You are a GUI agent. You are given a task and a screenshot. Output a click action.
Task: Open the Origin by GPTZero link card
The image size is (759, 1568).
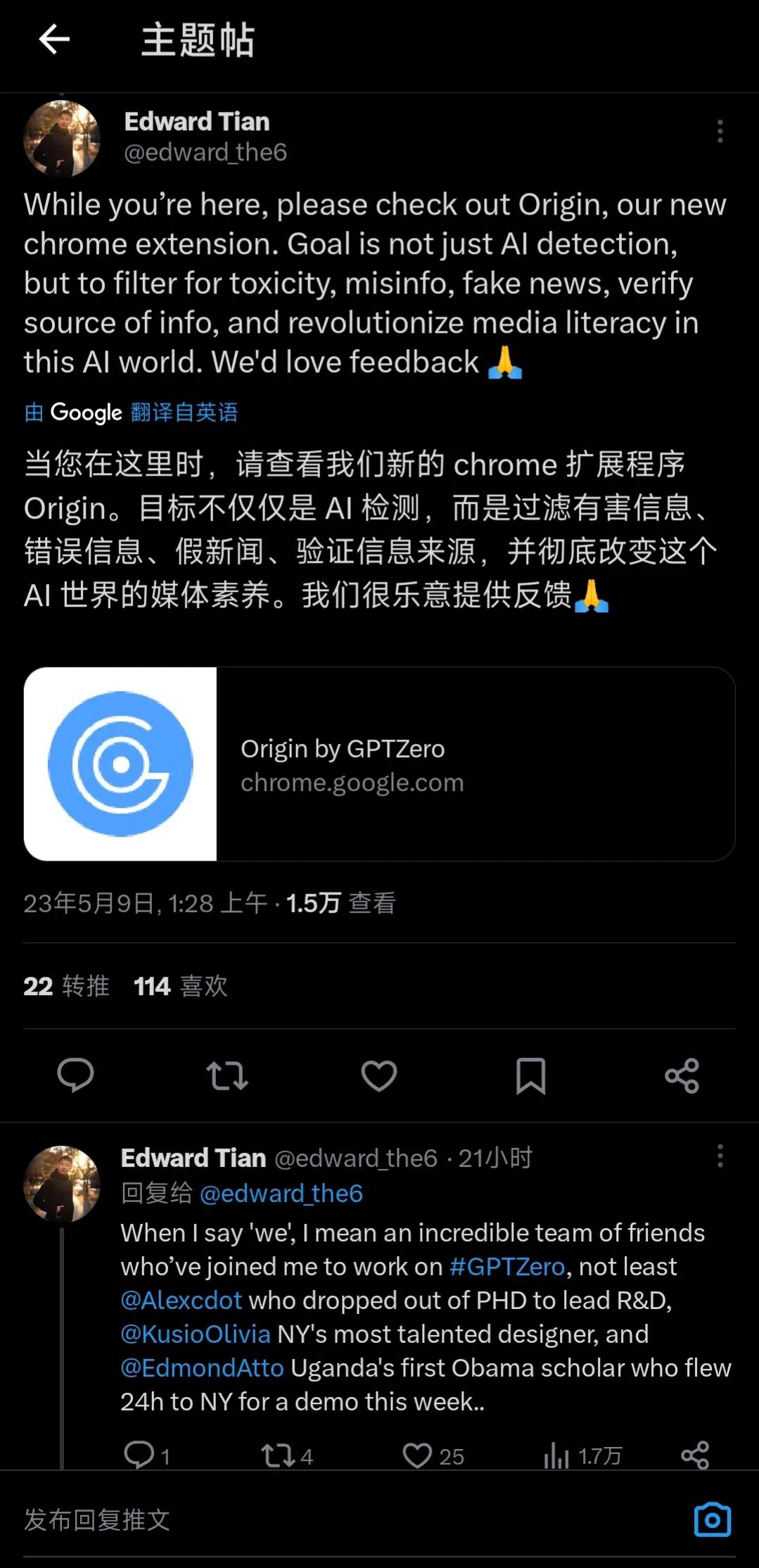(380, 764)
